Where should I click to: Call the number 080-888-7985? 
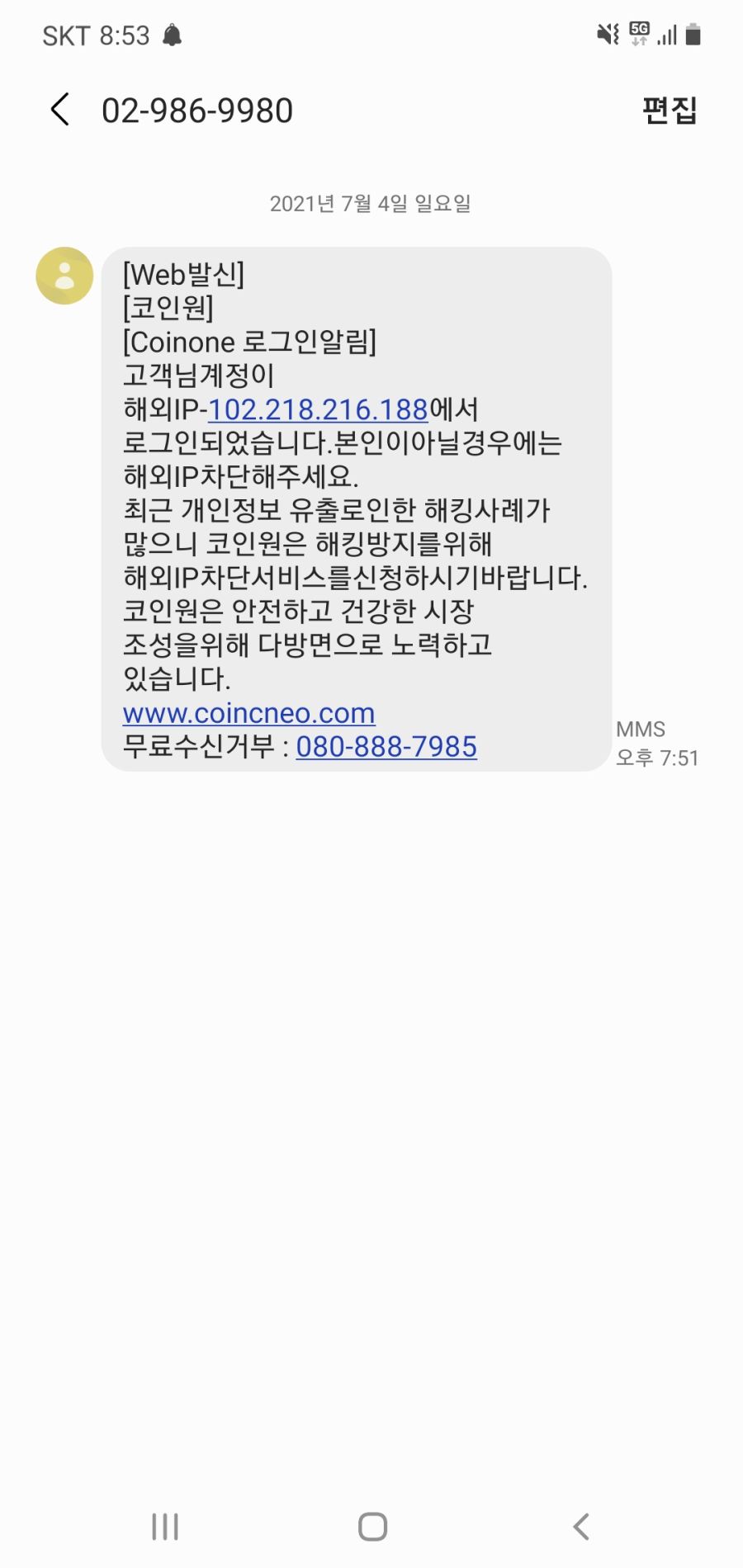386,747
